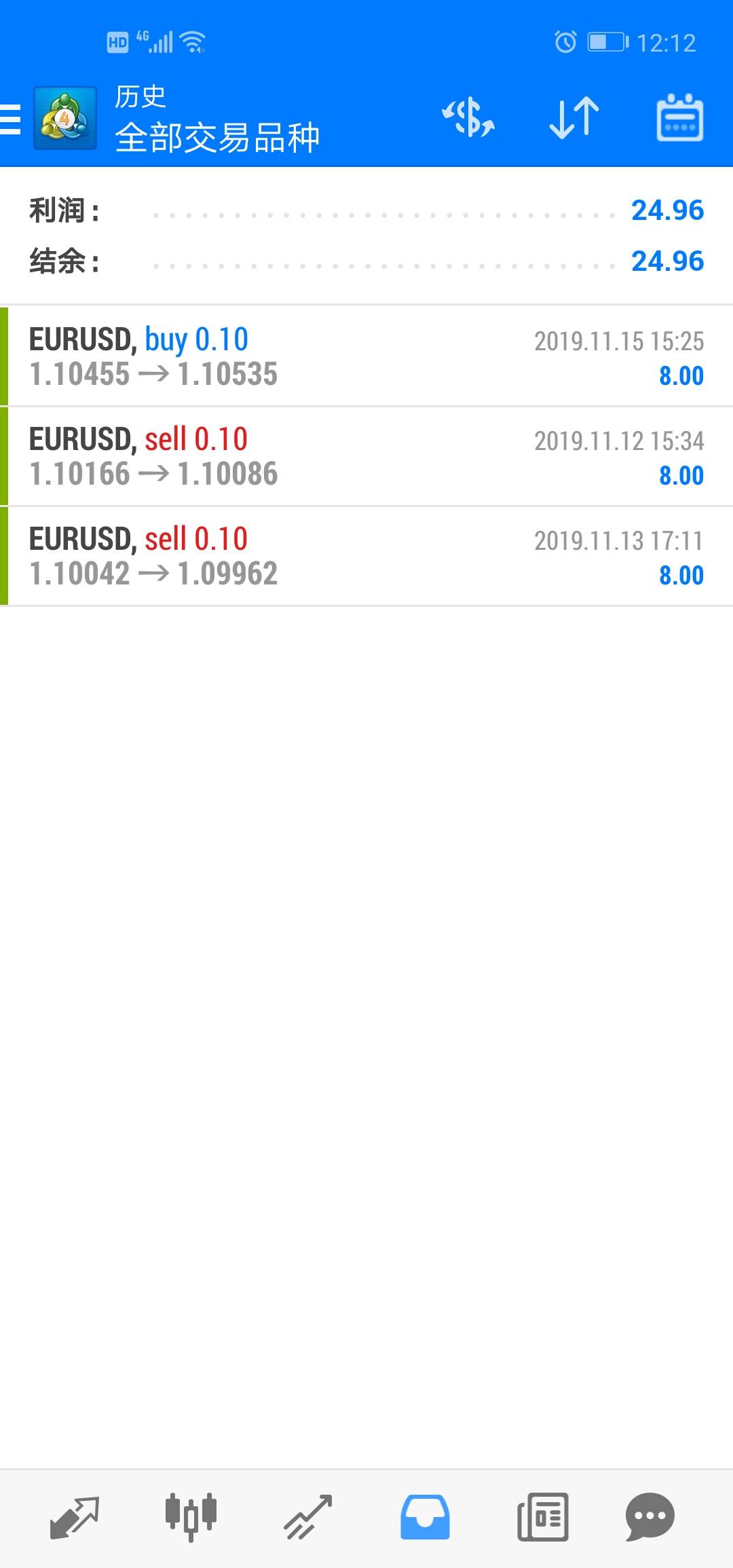
Task: Open the EURUSD sell trade from 2019.11.12
Action: (x=366, y=456)
